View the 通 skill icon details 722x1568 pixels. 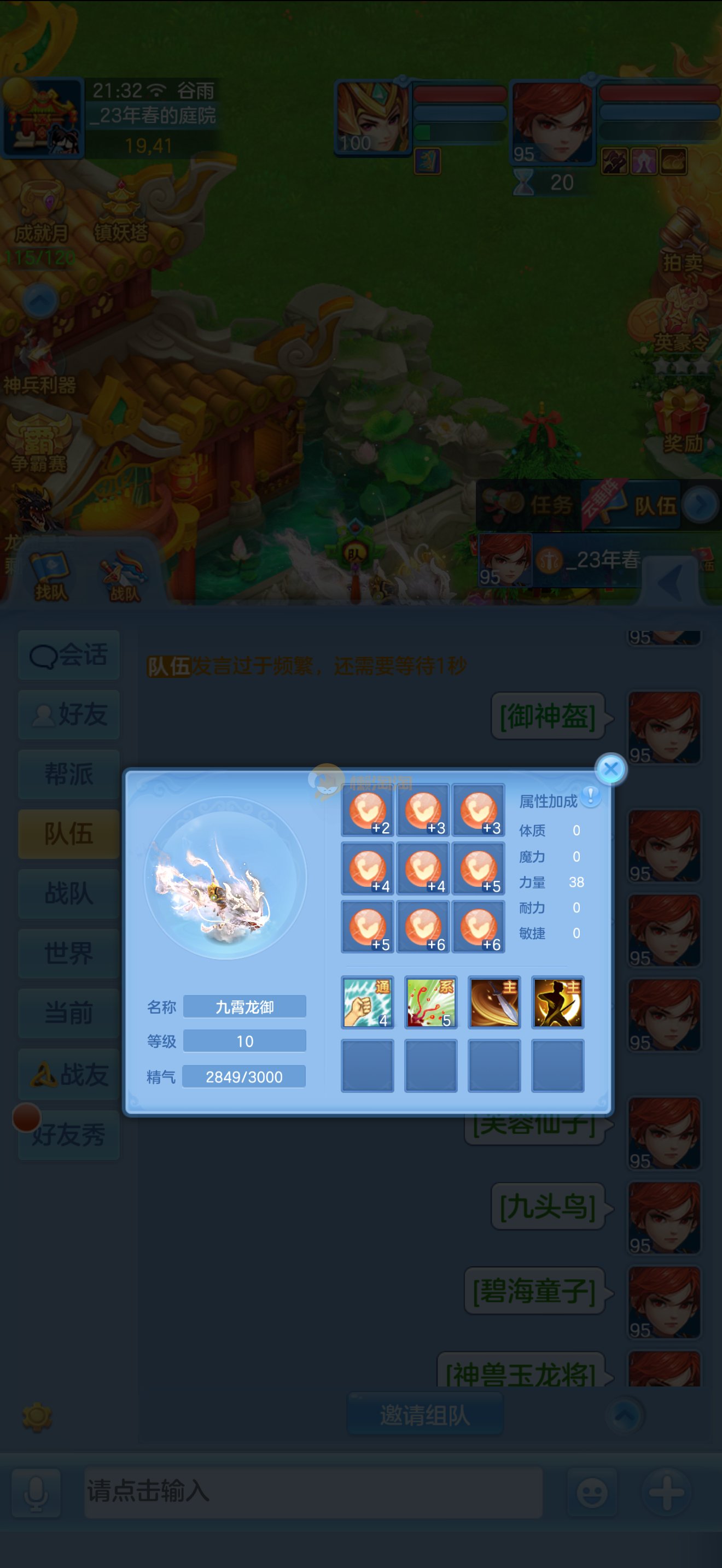coord(368,1003)
